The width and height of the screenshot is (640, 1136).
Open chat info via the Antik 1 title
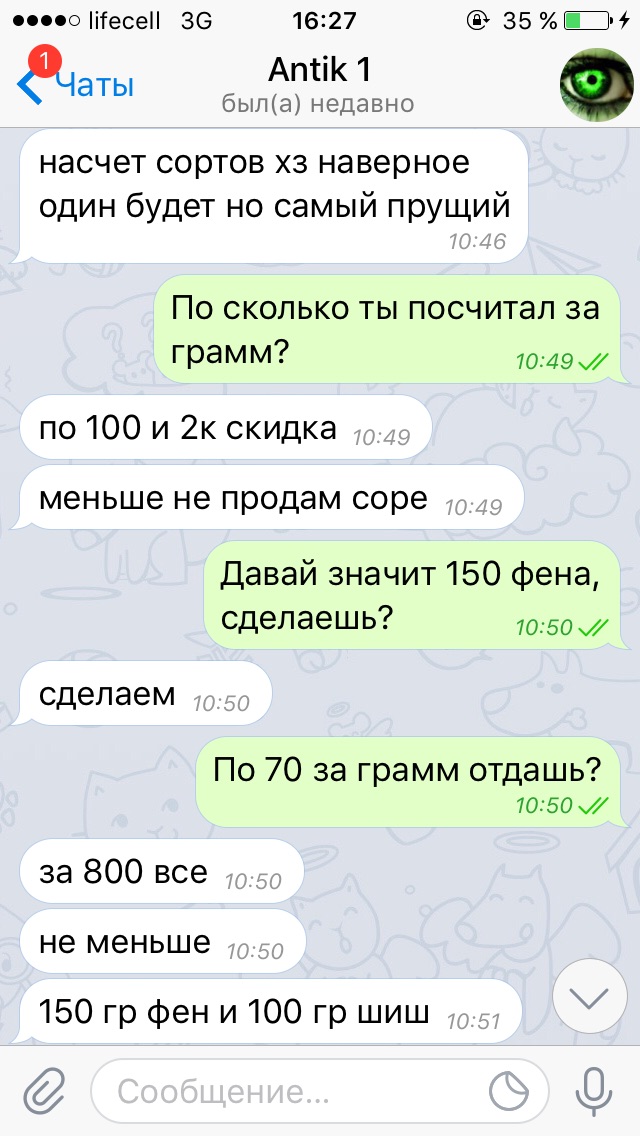(319, 71)
